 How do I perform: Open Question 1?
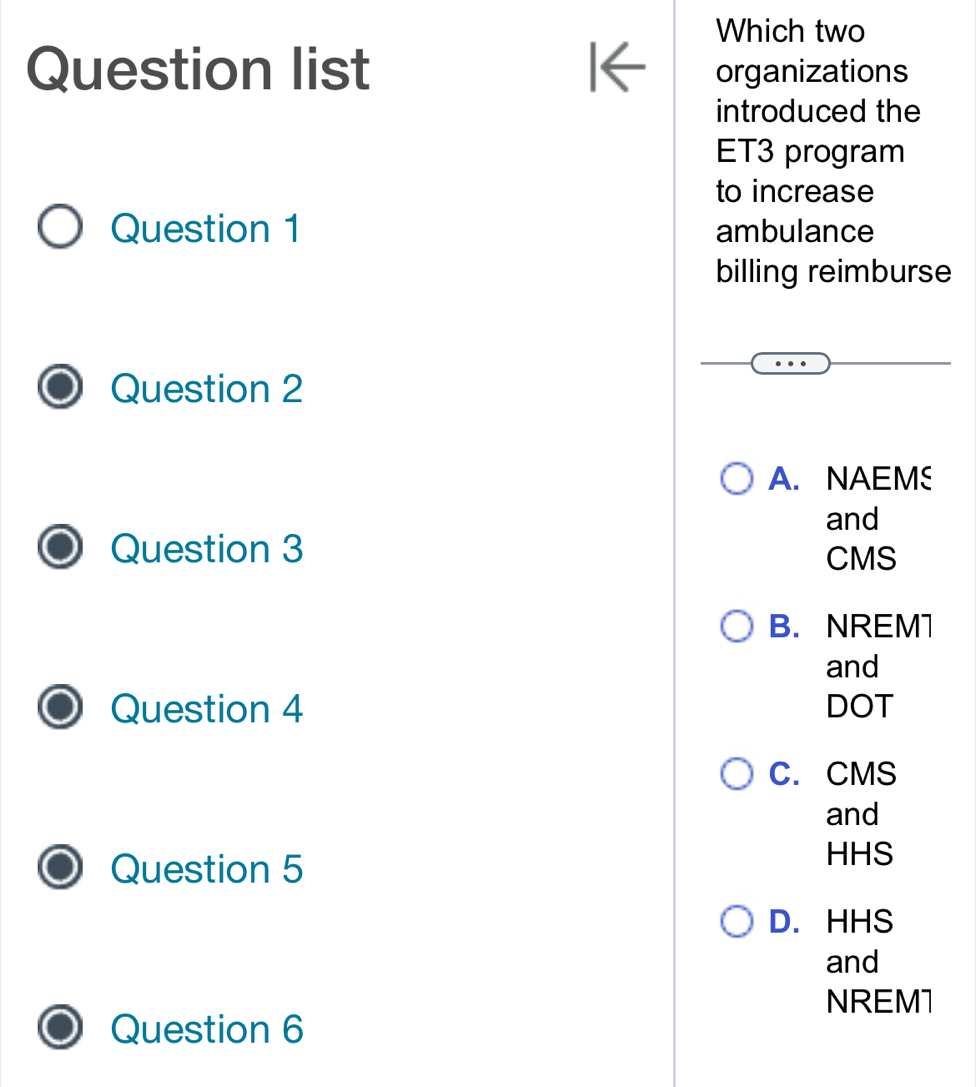tap(205, 228)
